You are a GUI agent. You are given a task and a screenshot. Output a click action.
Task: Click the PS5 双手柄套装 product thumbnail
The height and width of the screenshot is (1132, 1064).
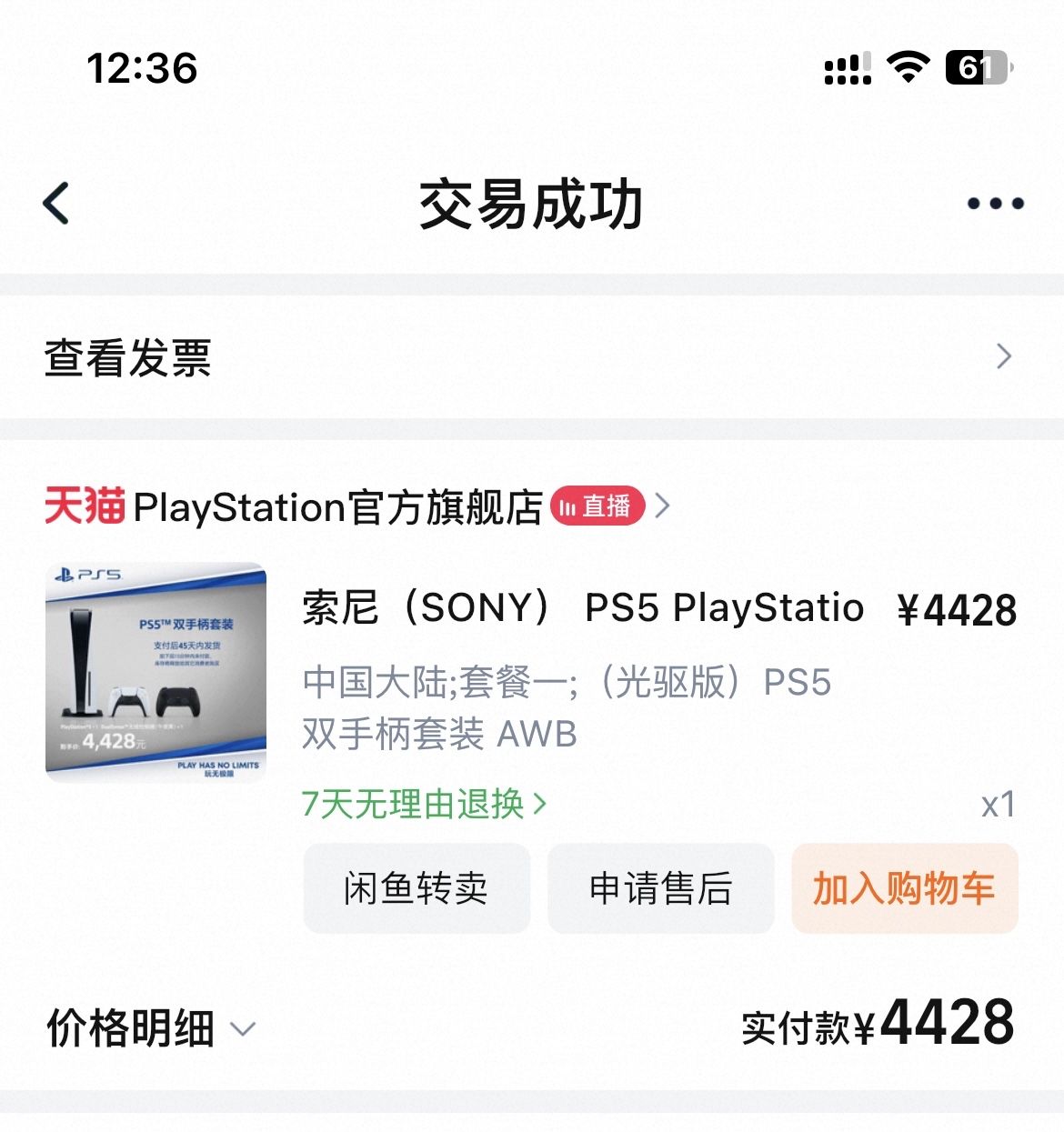pos(156,673)
